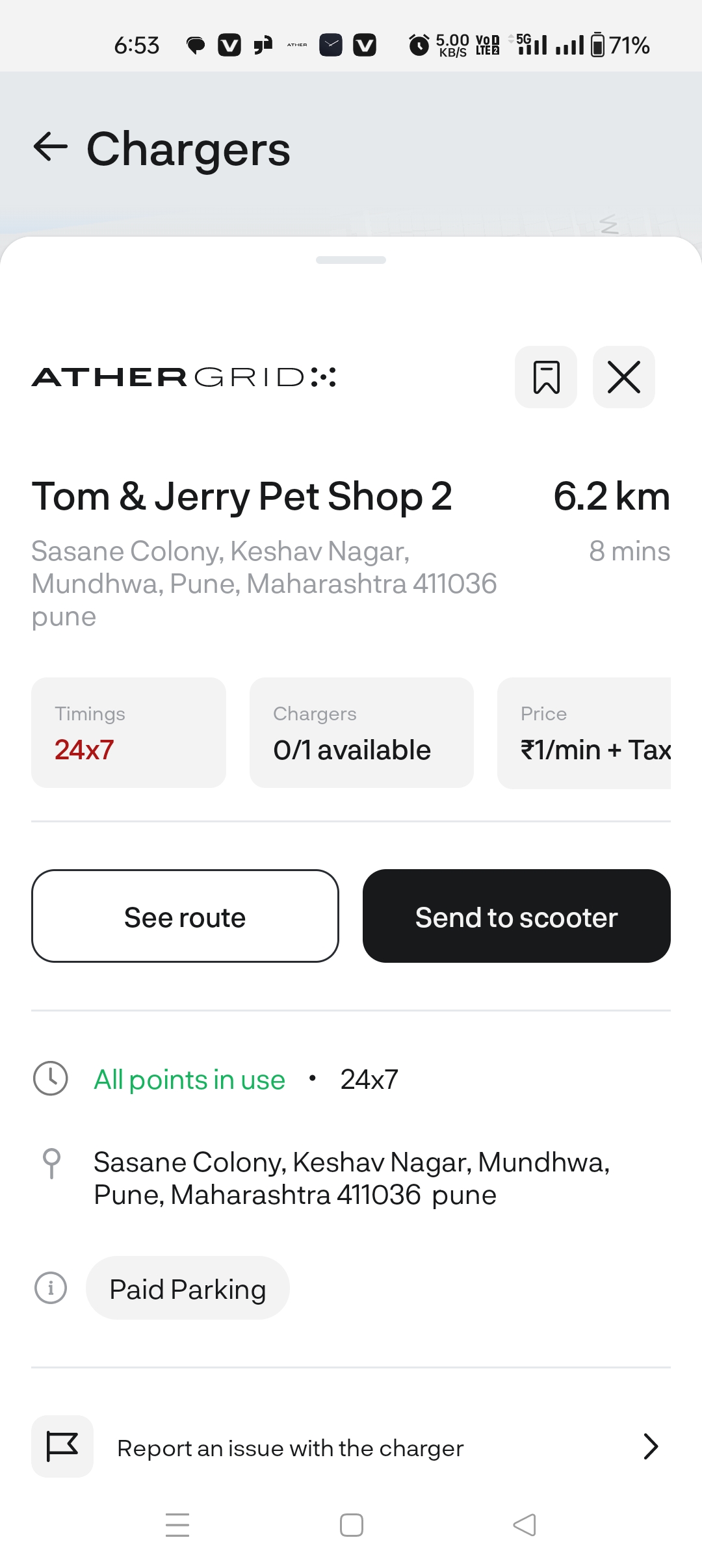Go back from the Chargers screen
This screenshot has width=702, height=1568.
(x=51, y=146)
